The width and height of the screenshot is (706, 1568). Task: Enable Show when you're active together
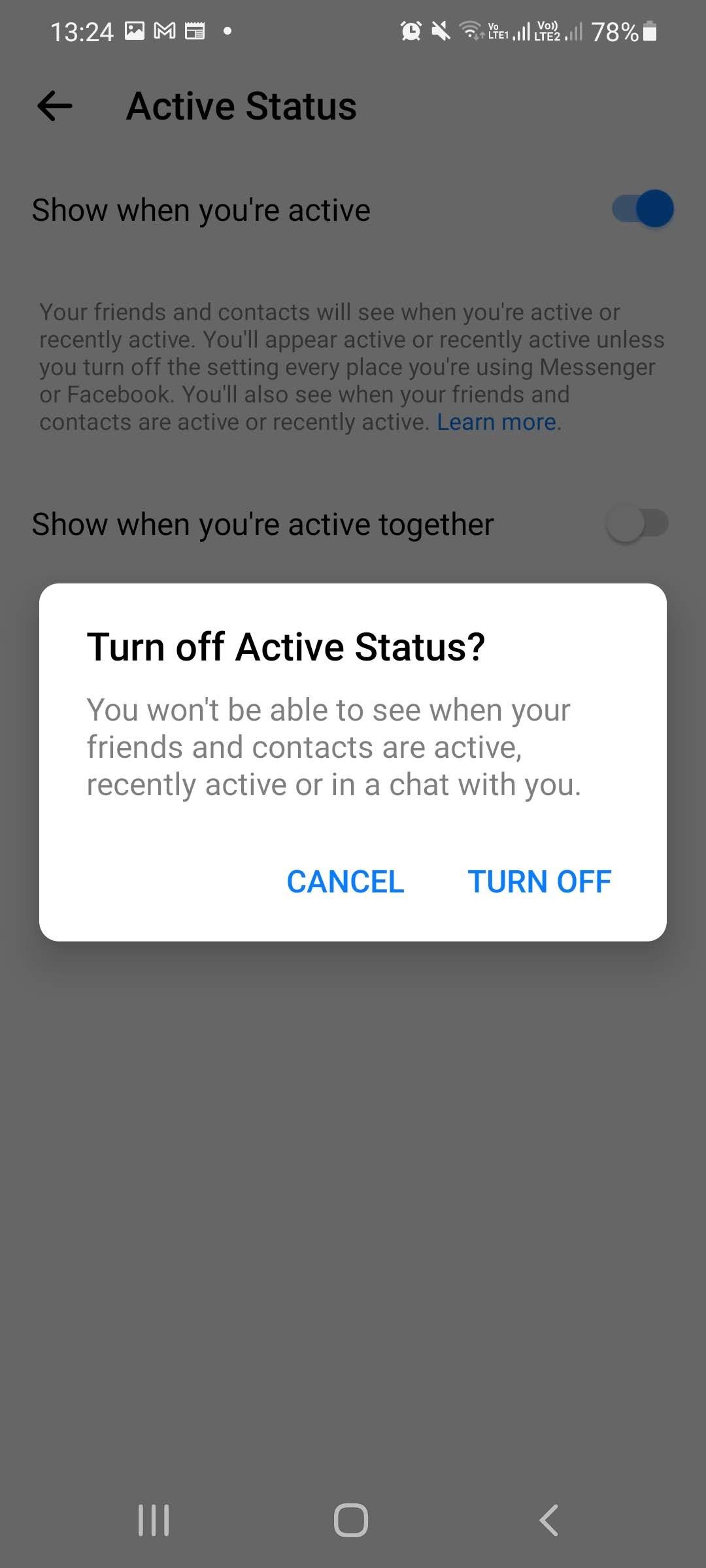click(x=637, y=524)
